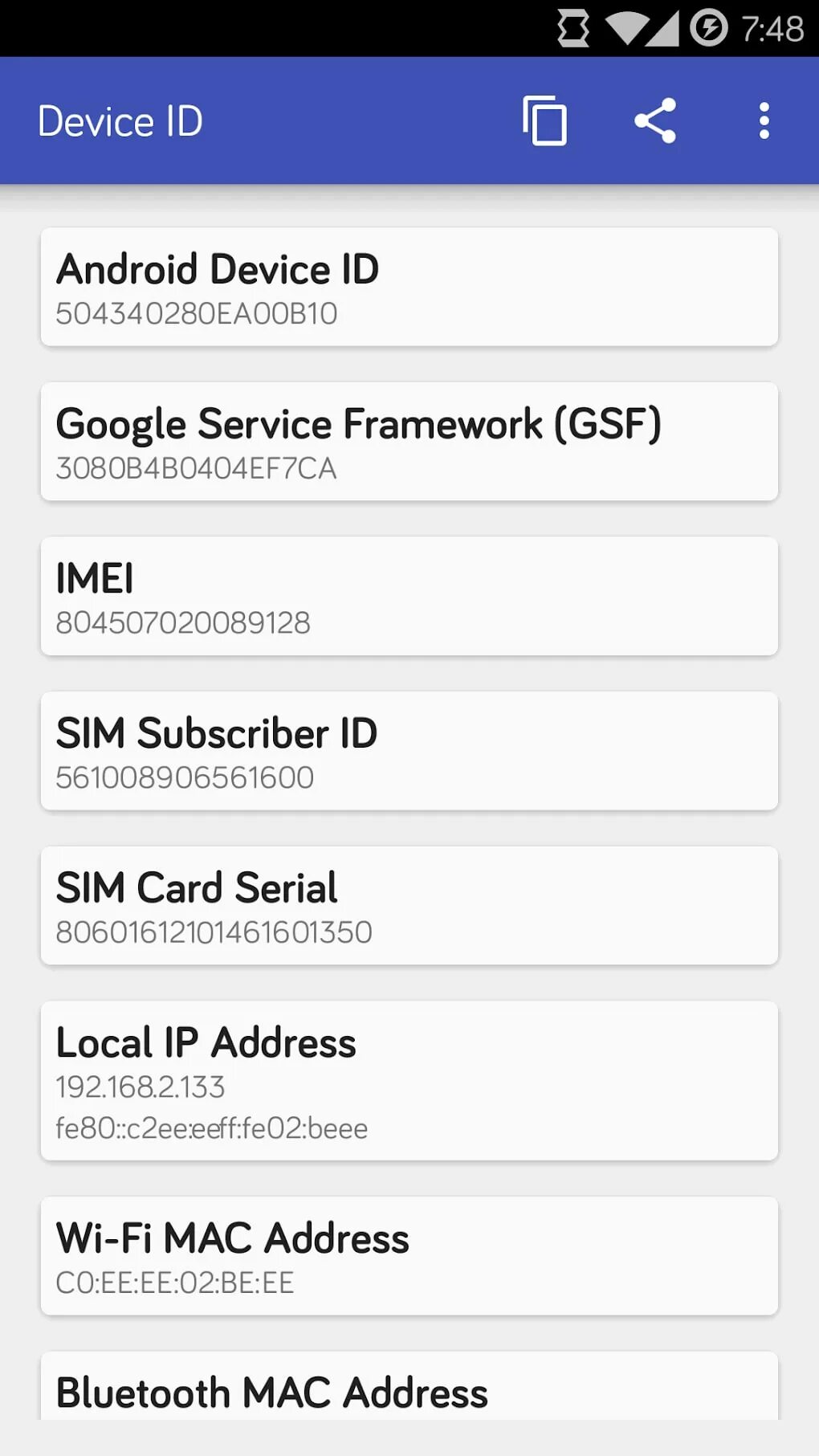Tap the Local IP Address card

[x=409, y=1080]
